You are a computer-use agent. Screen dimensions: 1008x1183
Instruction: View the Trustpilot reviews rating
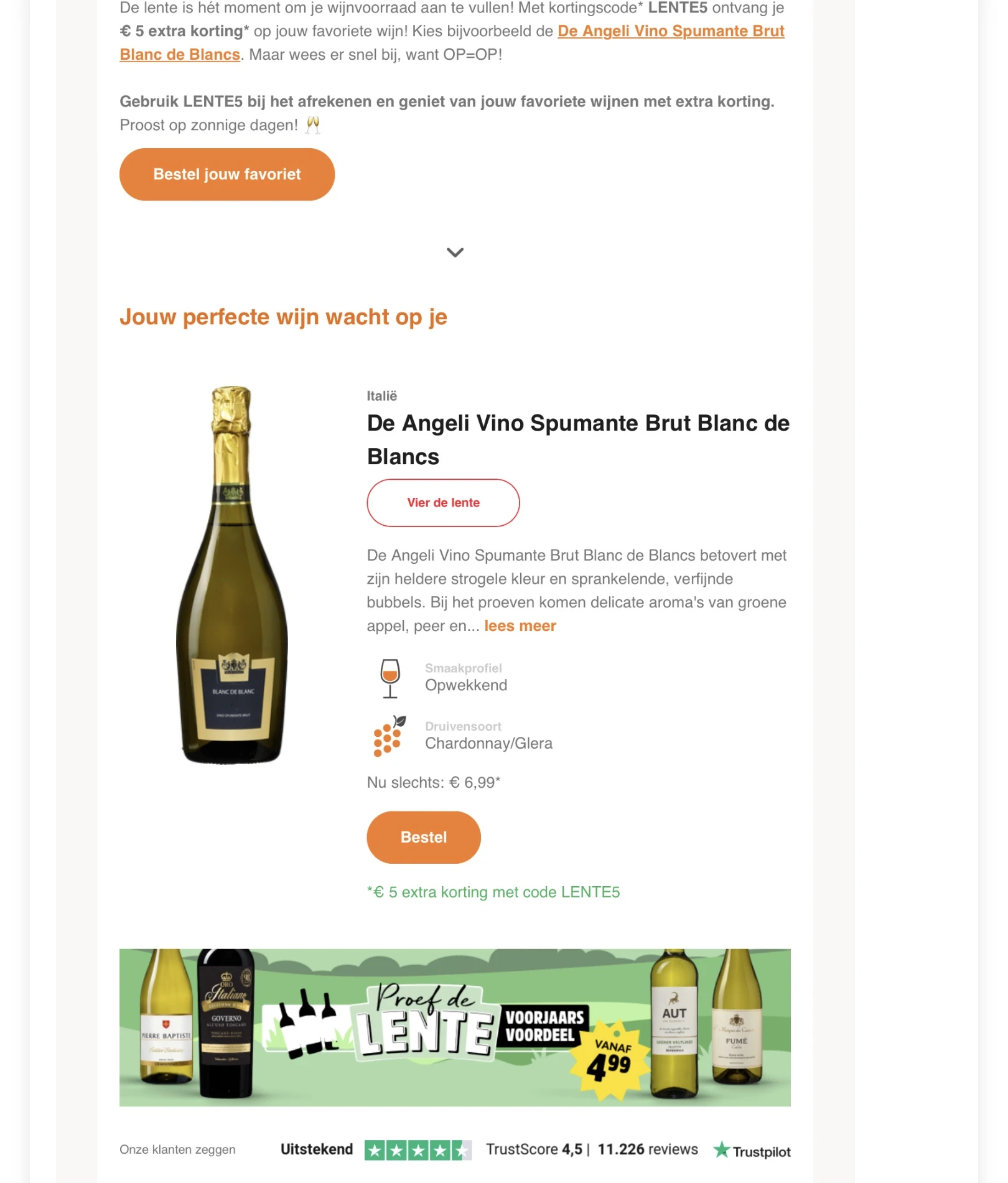[x=535, y=1149]
